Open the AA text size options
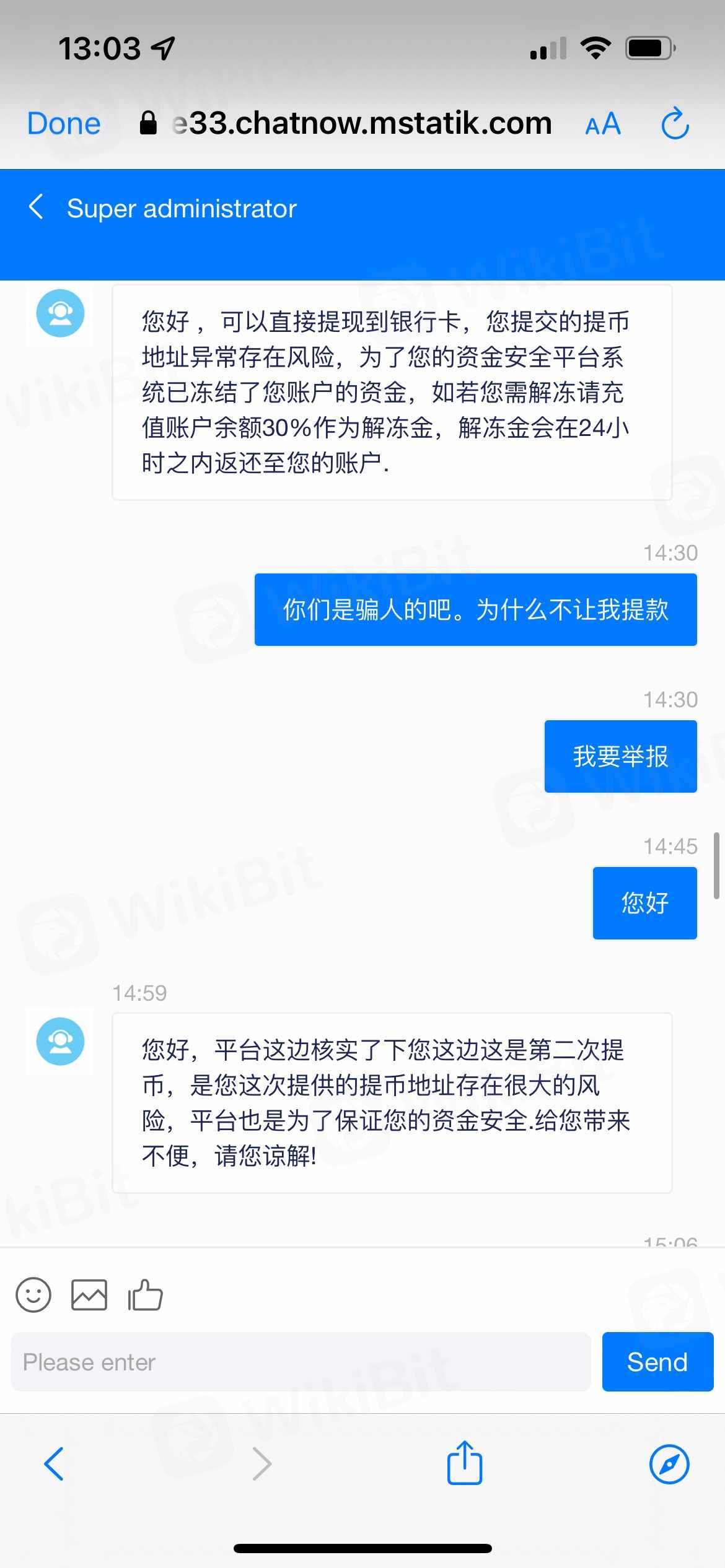Screen dimensions: 725x1568 [602, 124]
